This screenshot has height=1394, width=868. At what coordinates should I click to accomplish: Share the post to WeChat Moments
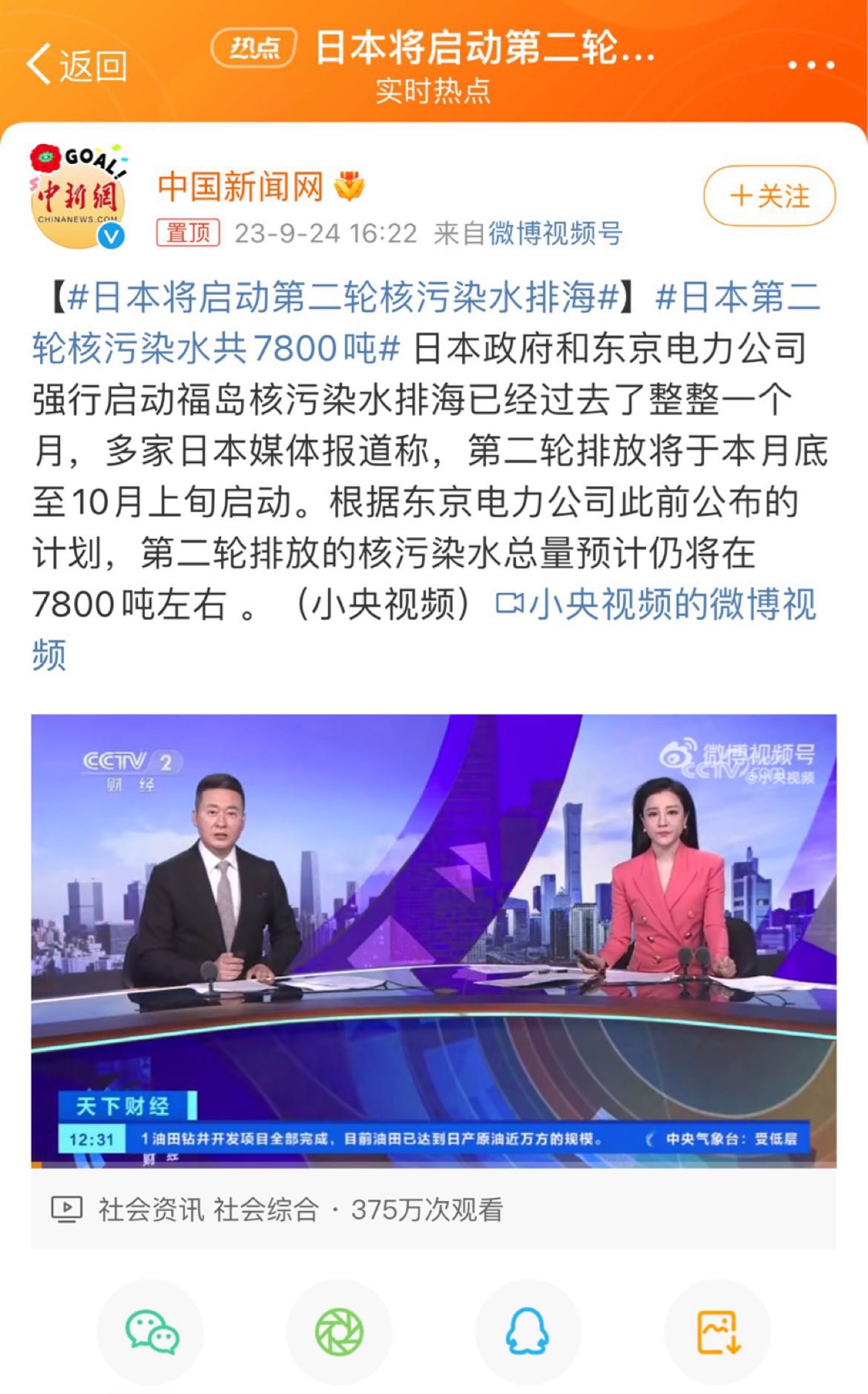point(339,1332)
